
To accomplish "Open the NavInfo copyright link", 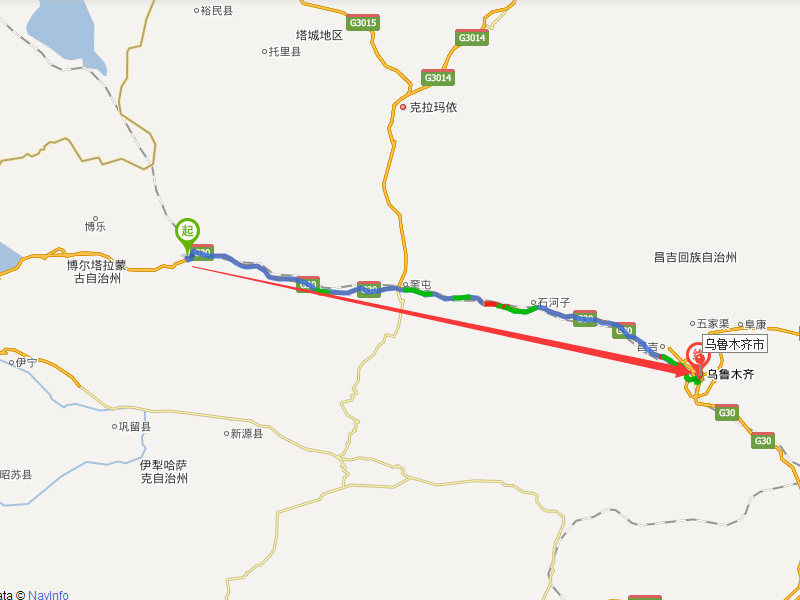I will (48, 595).
